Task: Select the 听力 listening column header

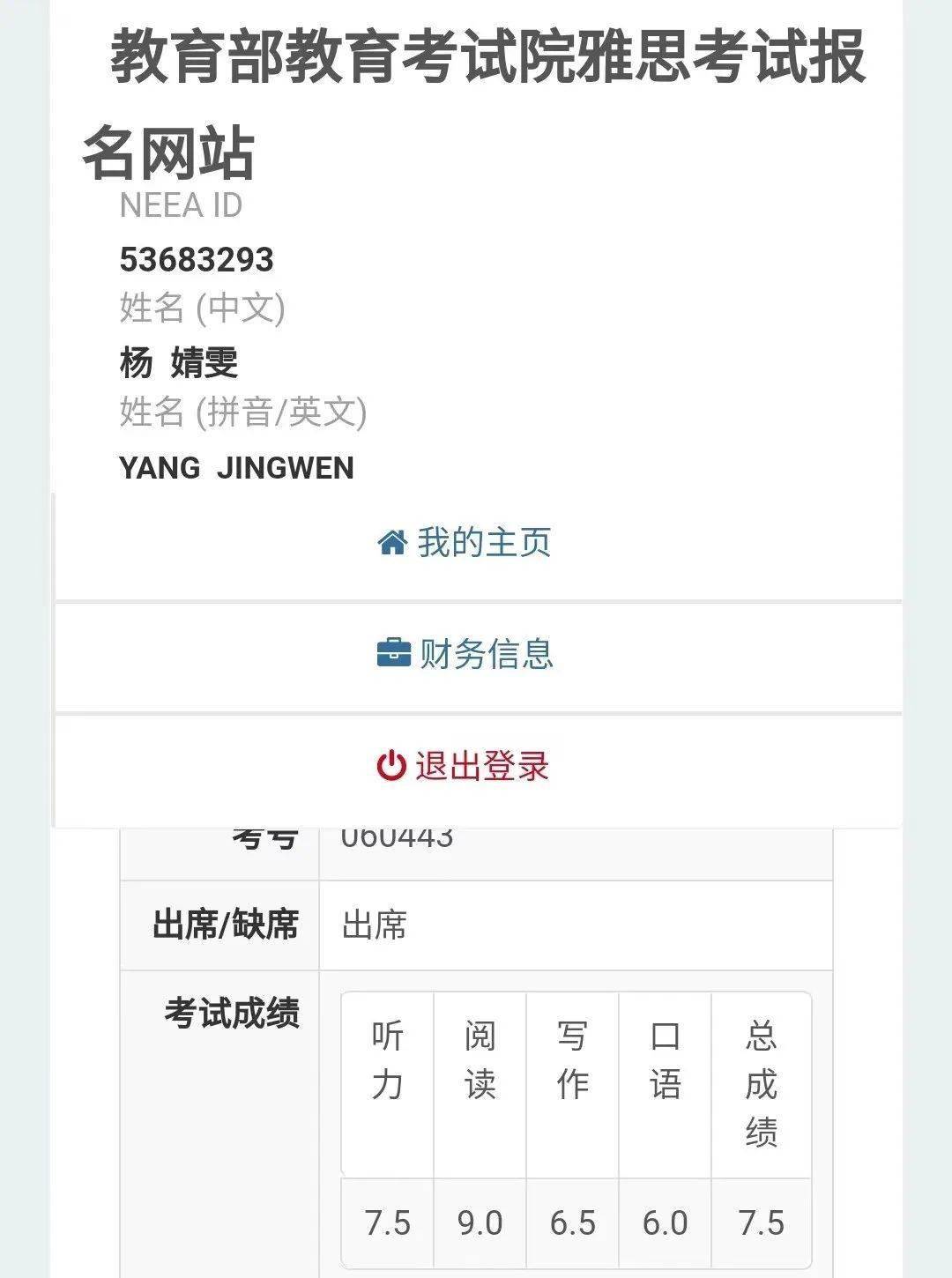Action: click(389, 1062)
